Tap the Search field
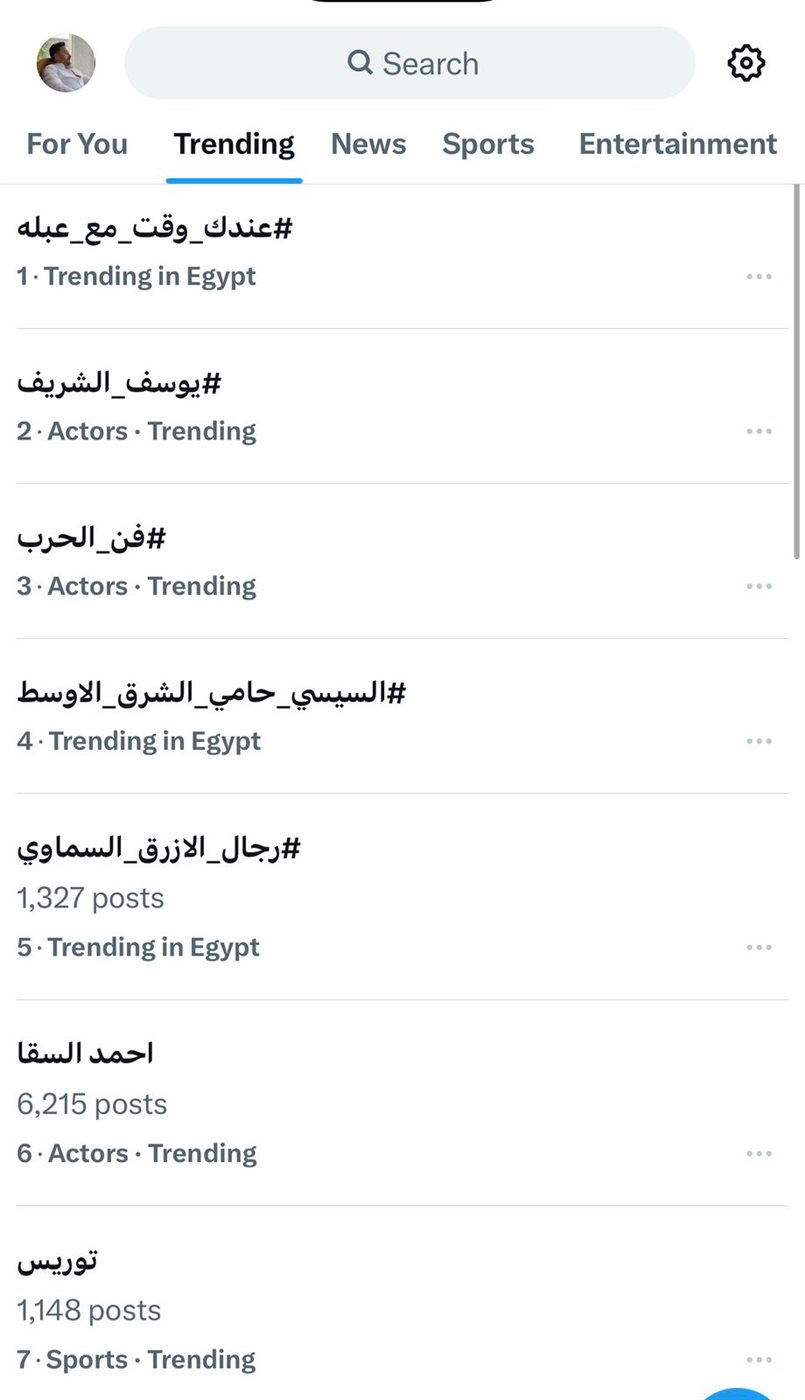 (x=410, y=63)
